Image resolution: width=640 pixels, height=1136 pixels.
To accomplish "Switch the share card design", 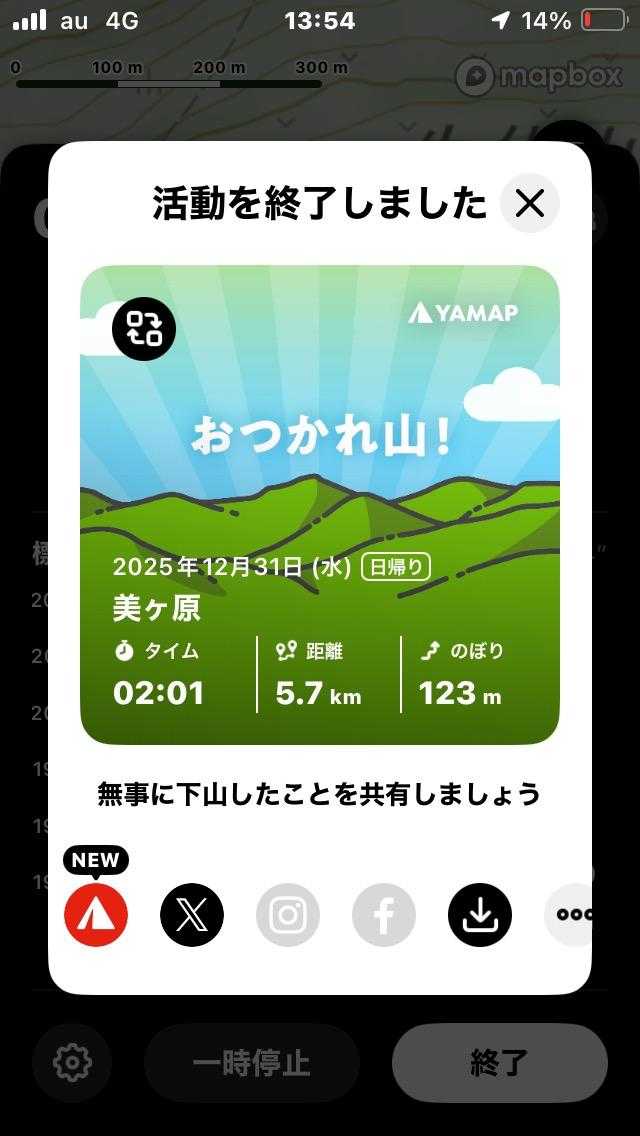I will pos(144,328).
